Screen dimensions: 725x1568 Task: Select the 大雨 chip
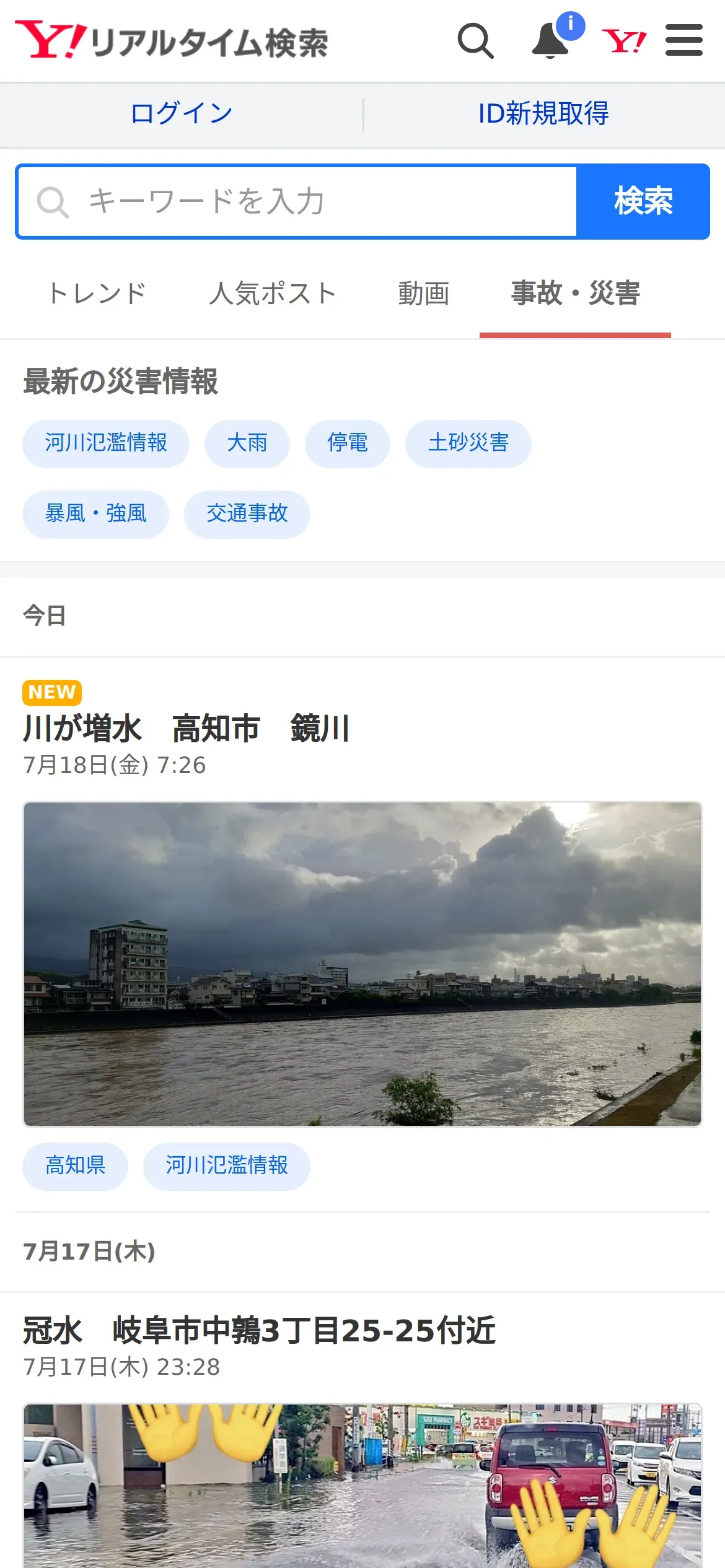tap(247, 443)
